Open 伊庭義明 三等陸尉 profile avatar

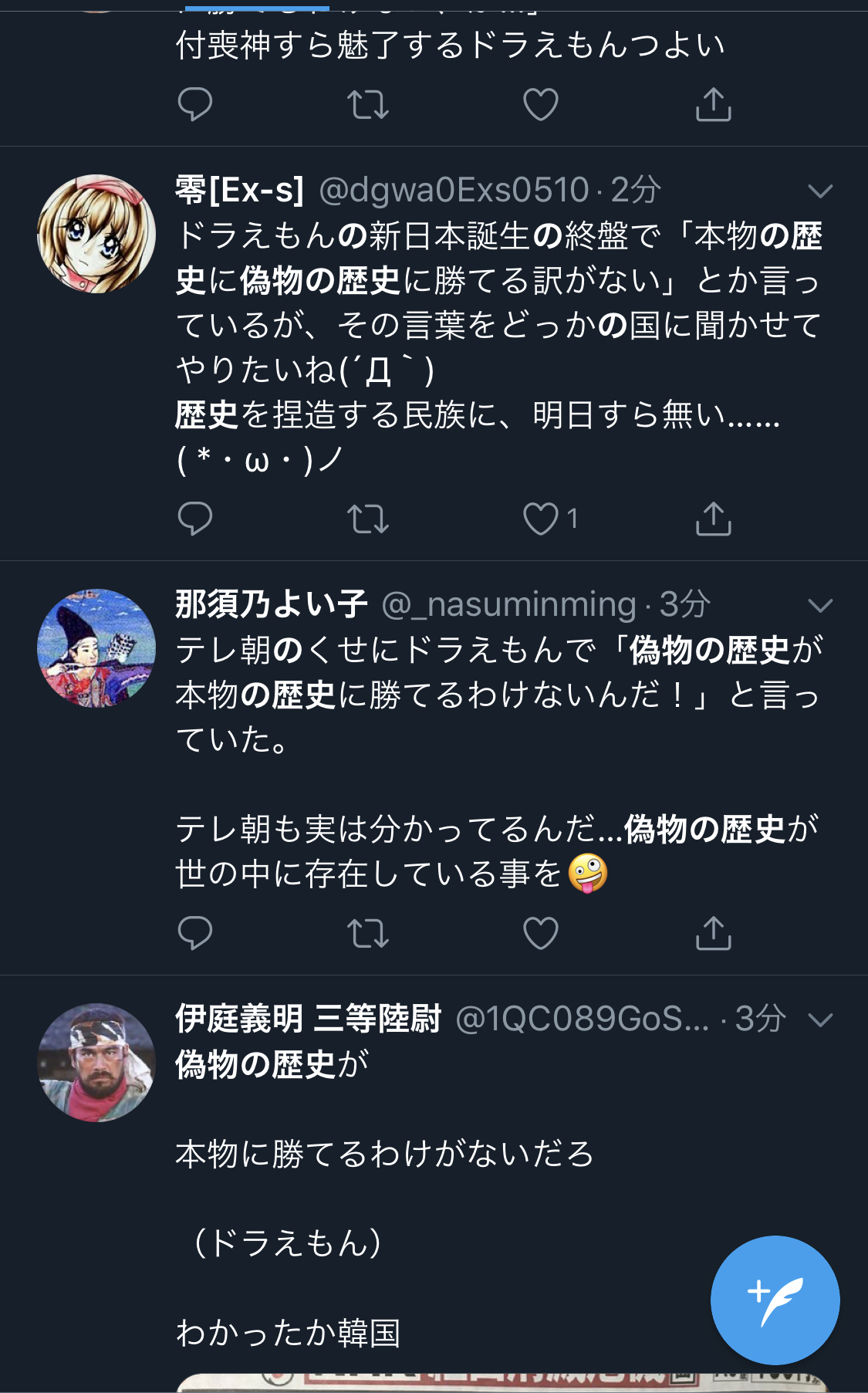[x=96, y=1063]
